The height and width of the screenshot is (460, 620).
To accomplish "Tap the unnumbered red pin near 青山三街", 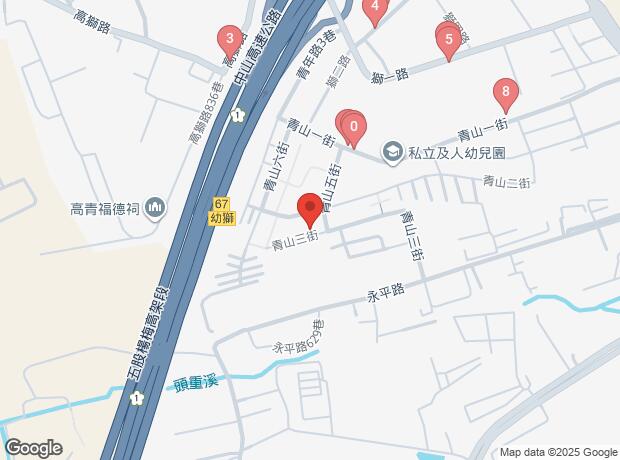I will coord(309,208).
